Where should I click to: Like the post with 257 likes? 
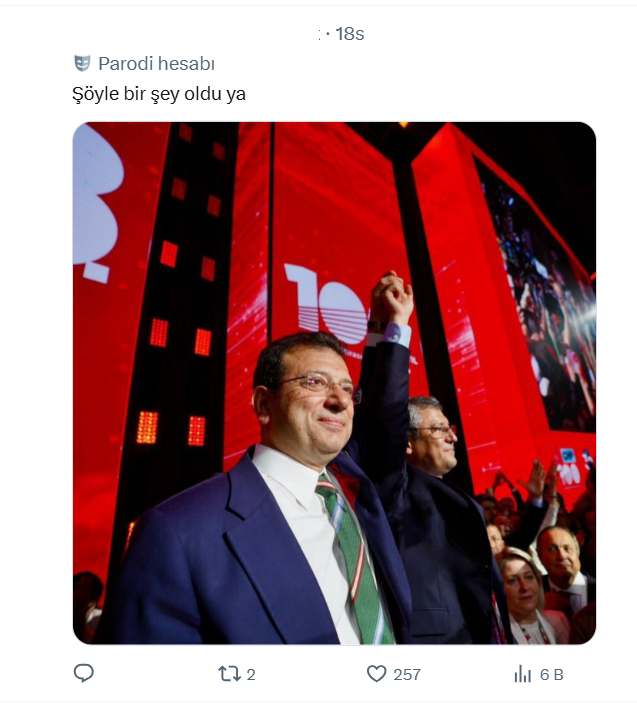[377, 674]
